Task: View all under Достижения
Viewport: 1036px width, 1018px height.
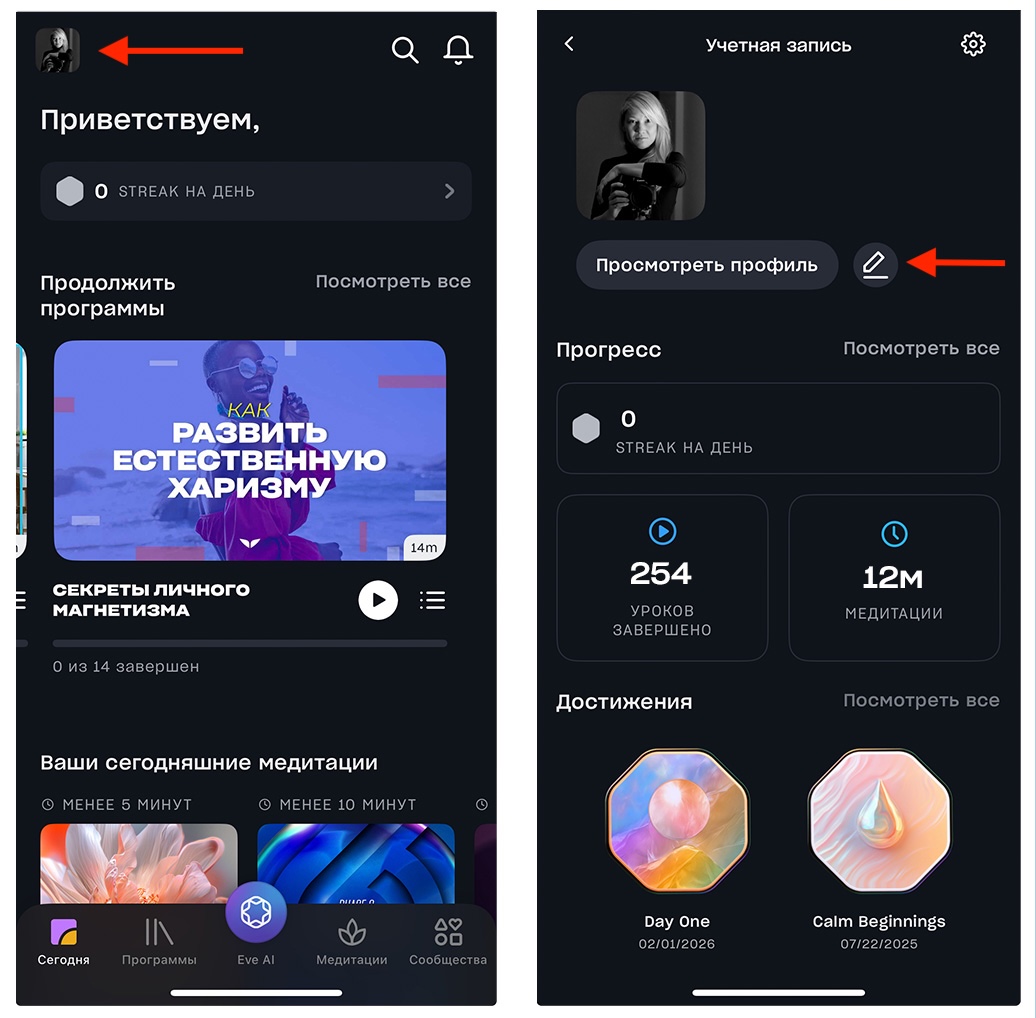Action: (x=920, y=701)
